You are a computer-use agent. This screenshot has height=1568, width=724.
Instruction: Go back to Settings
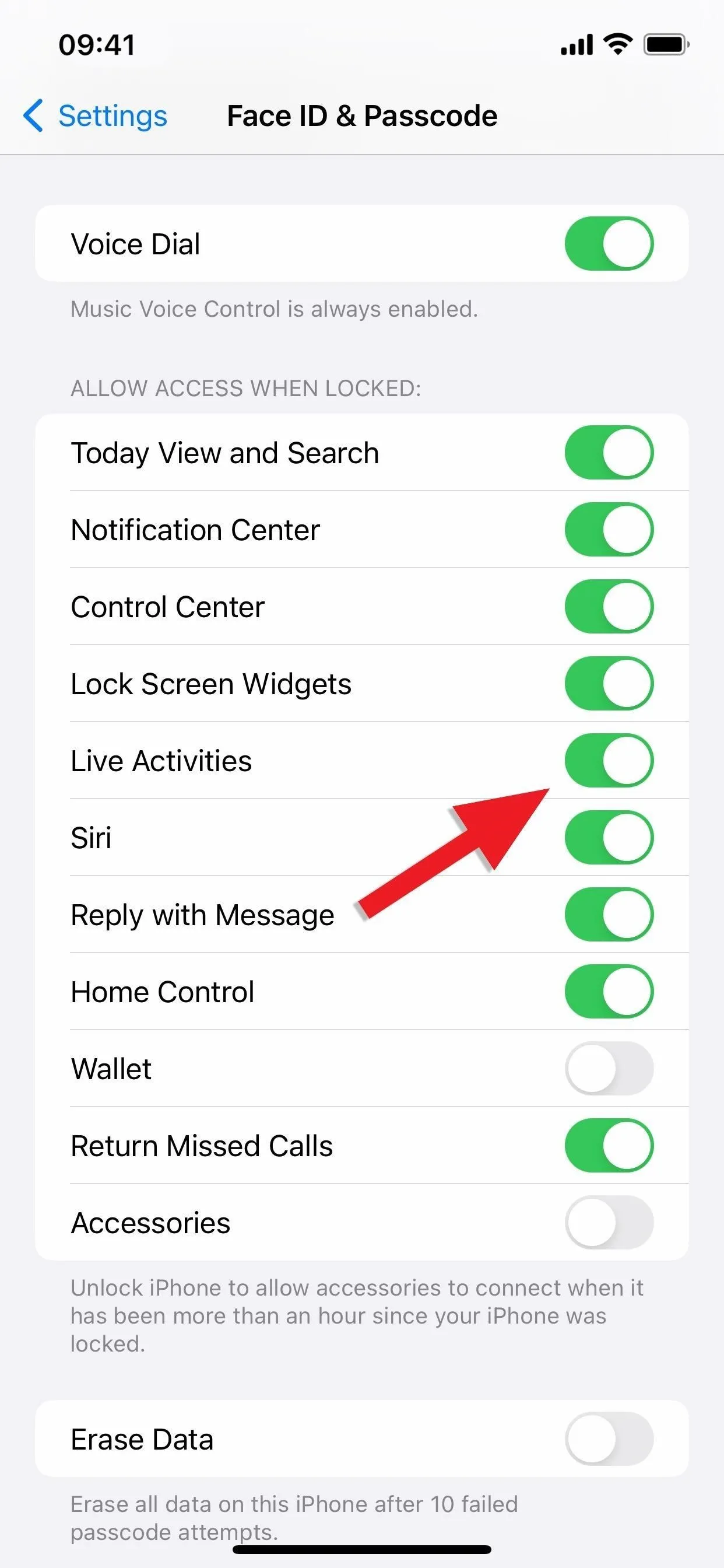(95, 116)
